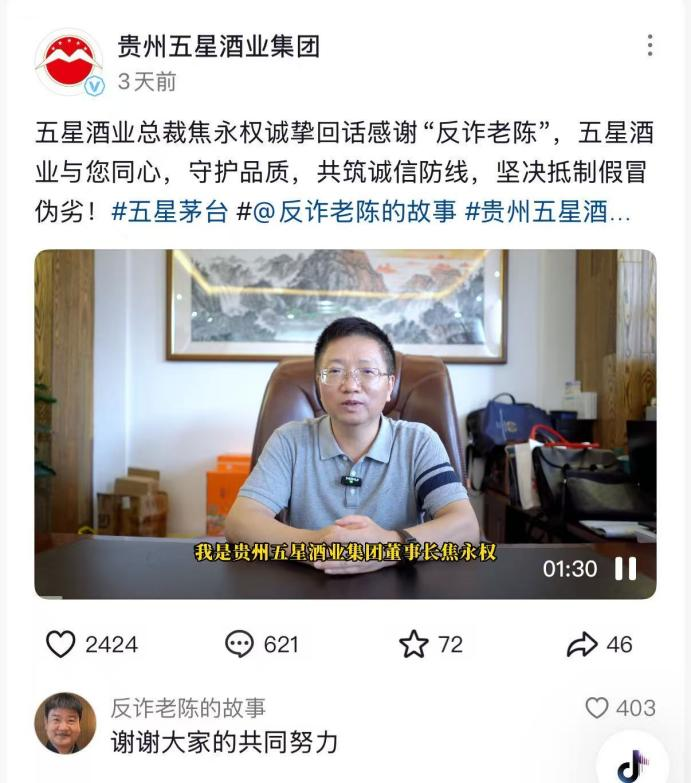Like this post with 2424 likes

[x=62, y=645]
